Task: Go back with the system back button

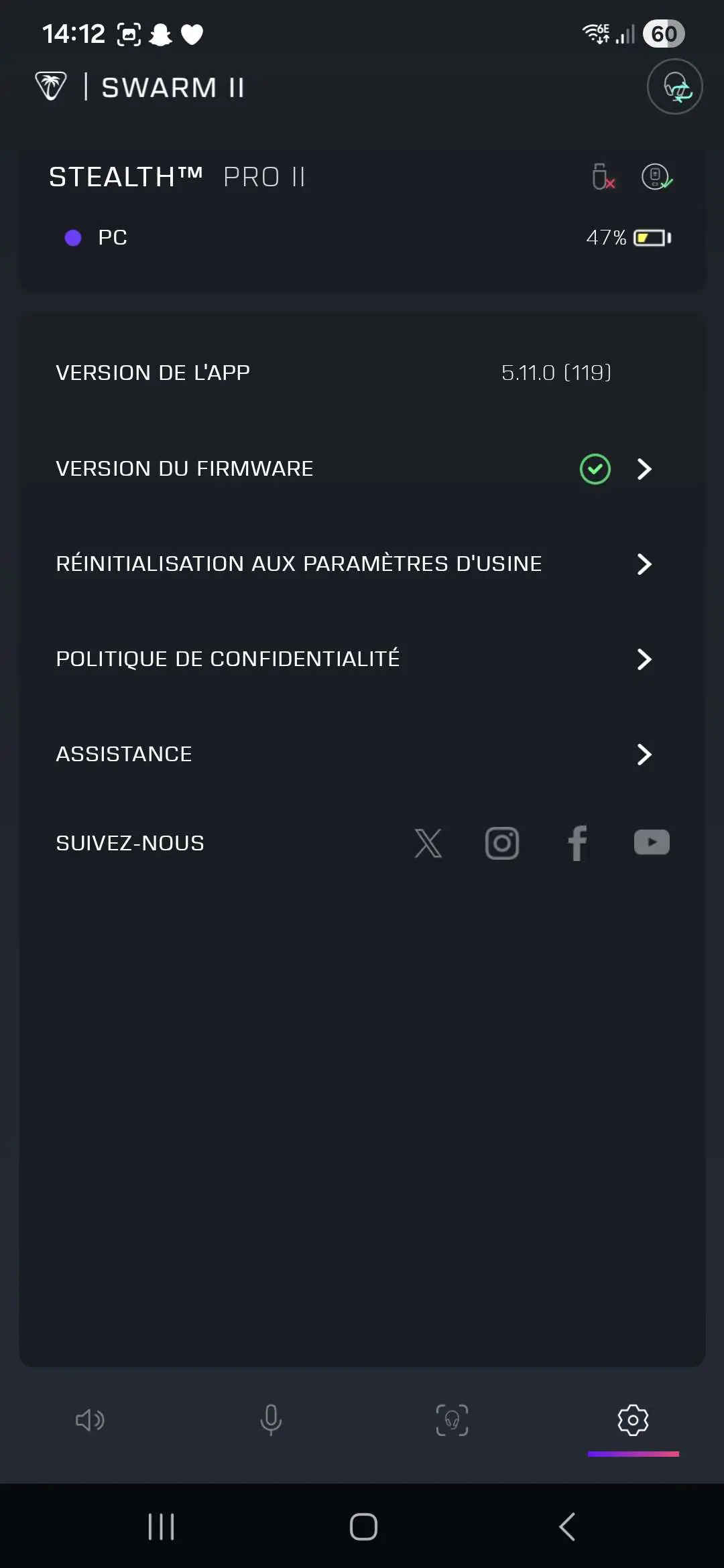Action: click(567, 1527)
